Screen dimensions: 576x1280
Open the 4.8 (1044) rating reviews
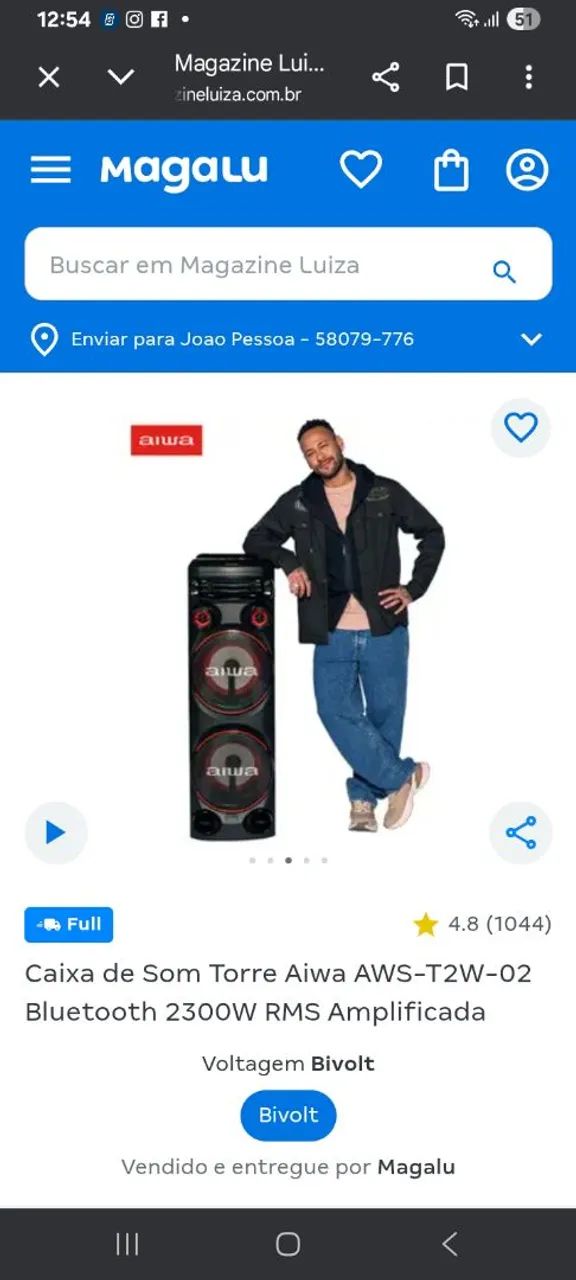coord(482,924)
